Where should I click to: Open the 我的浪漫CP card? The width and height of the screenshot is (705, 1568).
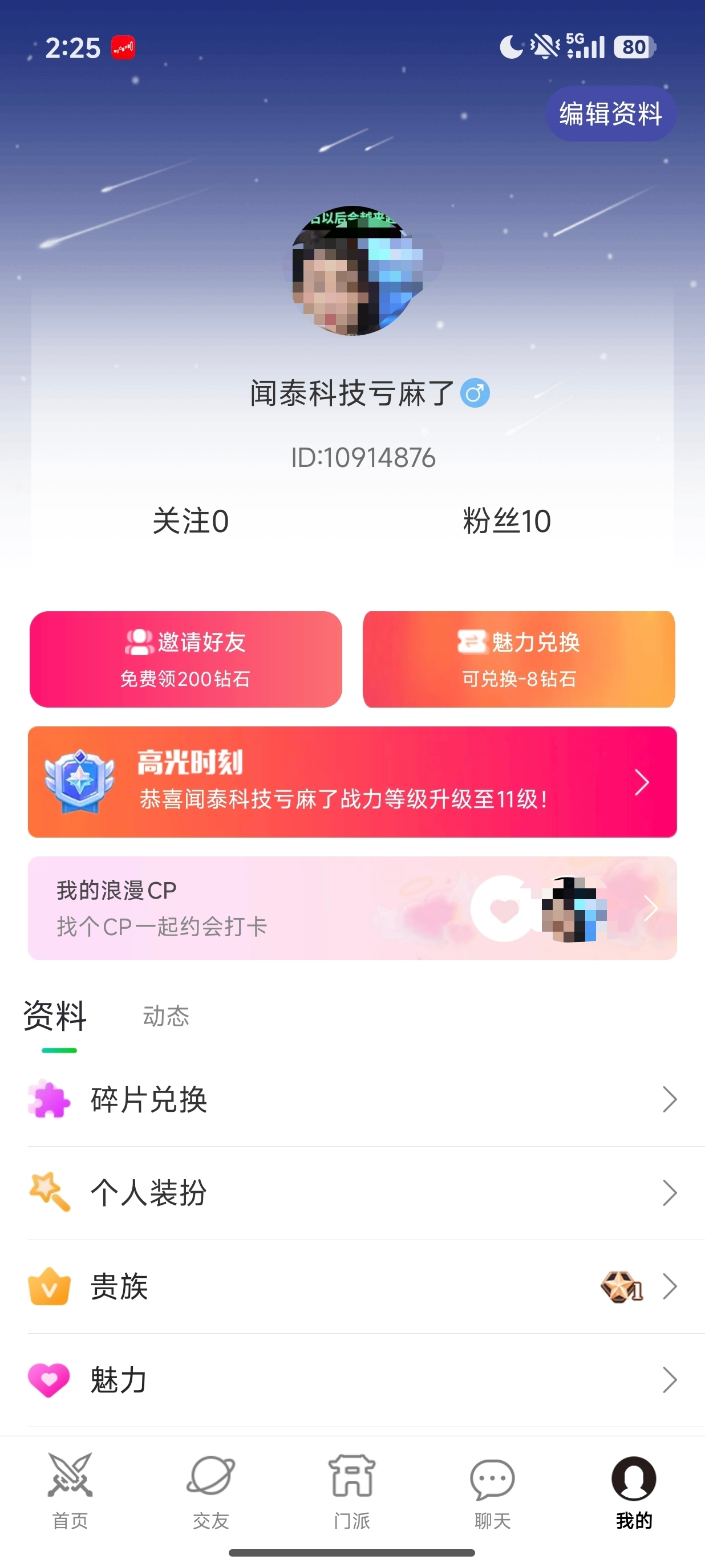pyautogui.click(x=352, y=908)
